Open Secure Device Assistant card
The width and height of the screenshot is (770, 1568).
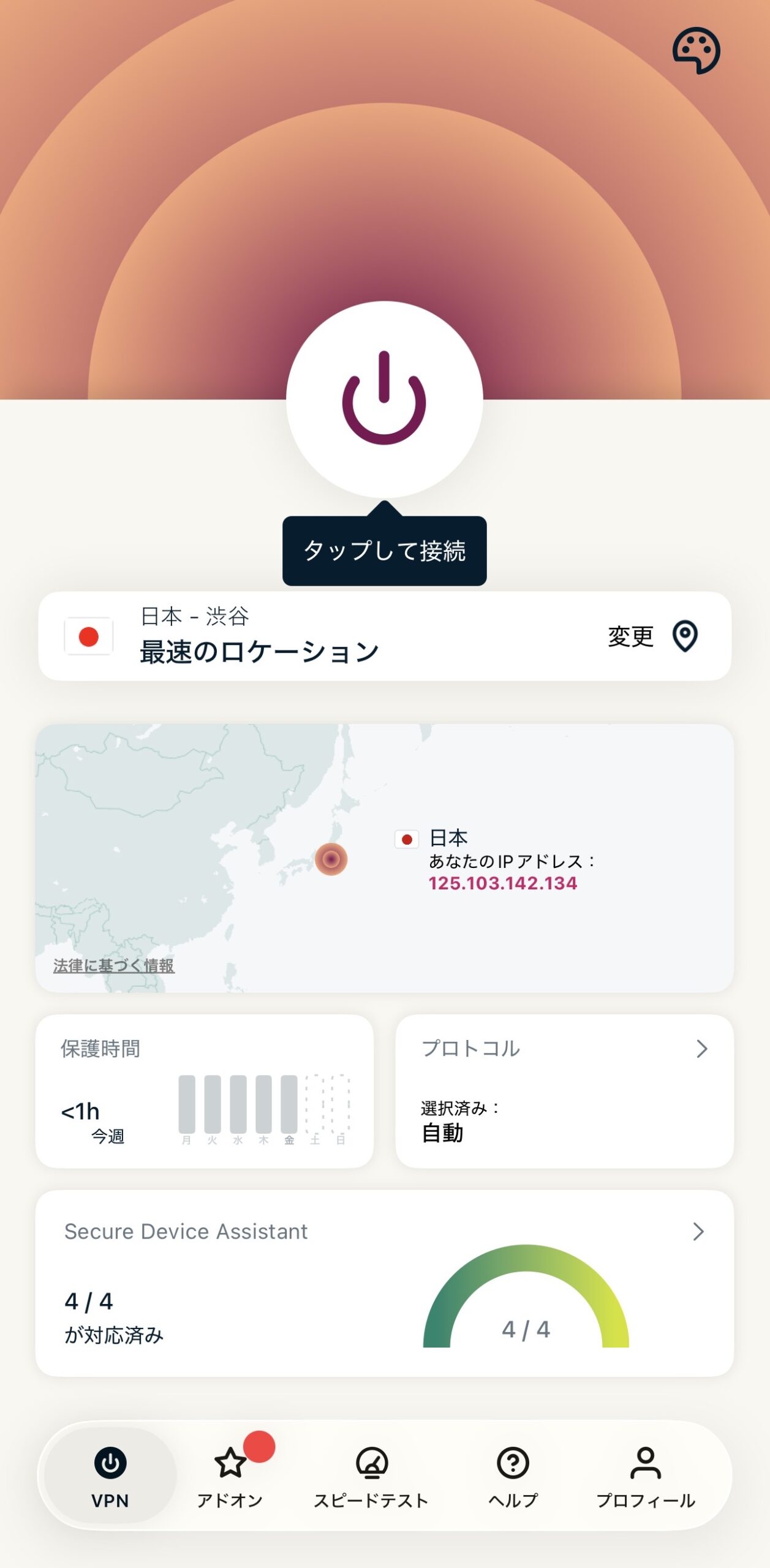coord(384,1283)
